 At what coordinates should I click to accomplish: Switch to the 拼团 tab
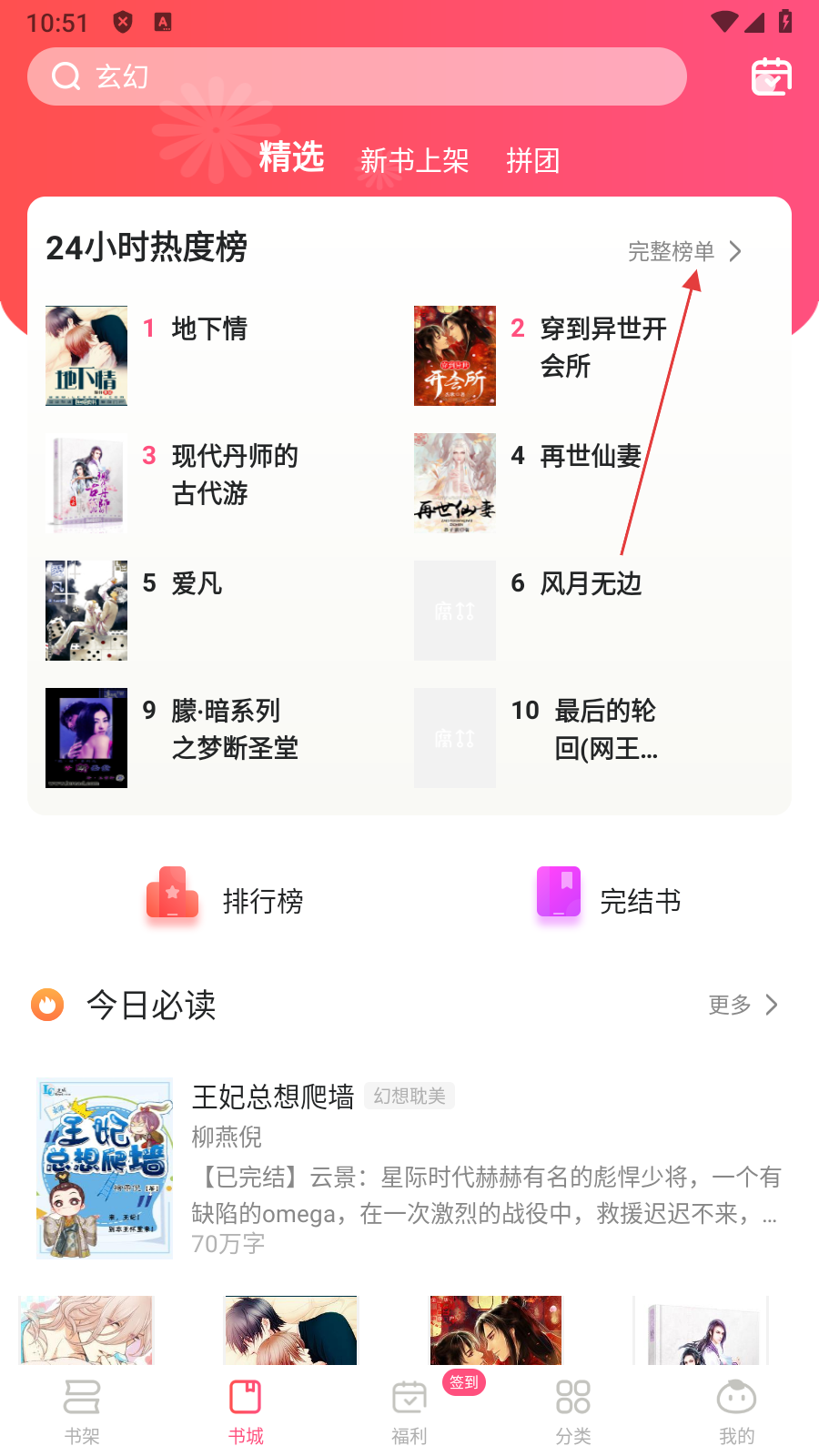point(532,161)
